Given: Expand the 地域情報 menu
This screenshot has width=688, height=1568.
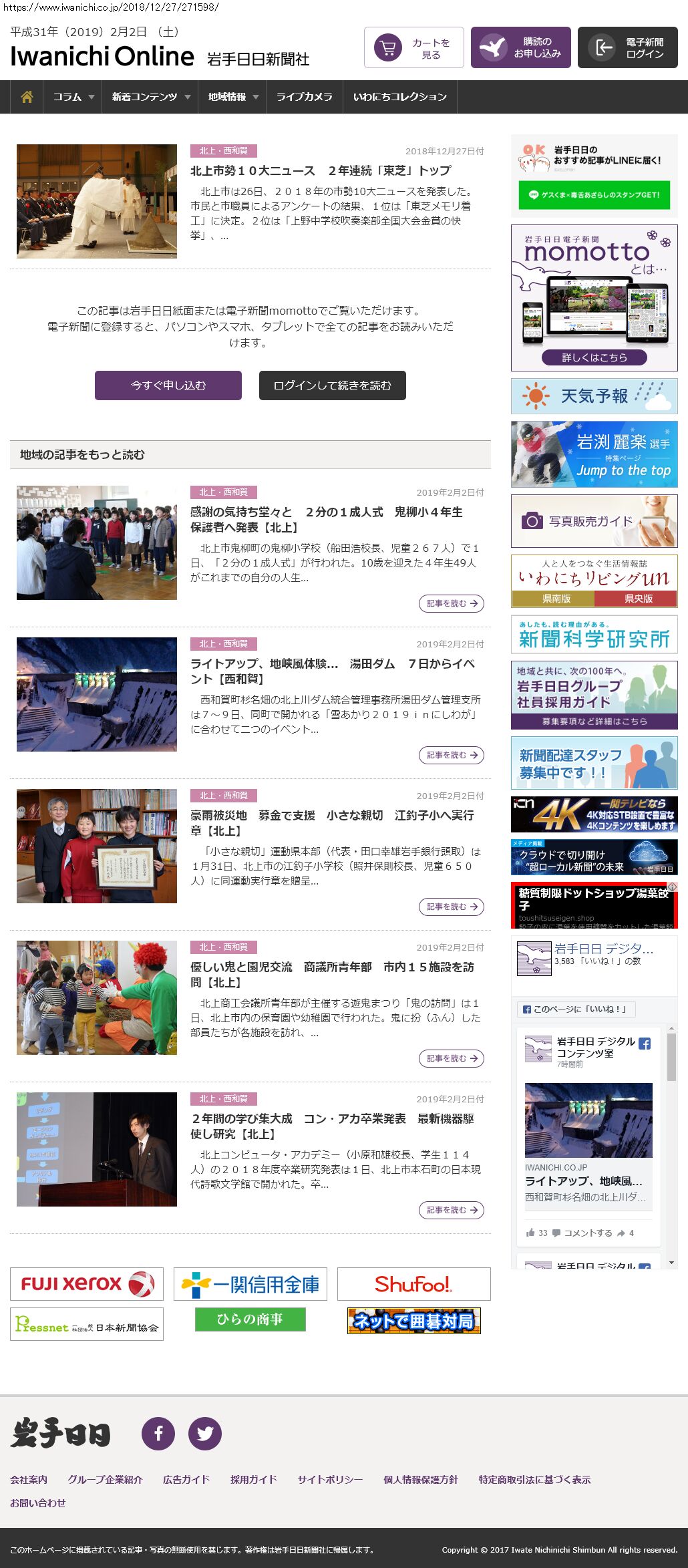Looking at the screenshot, I should click(232, 97).
